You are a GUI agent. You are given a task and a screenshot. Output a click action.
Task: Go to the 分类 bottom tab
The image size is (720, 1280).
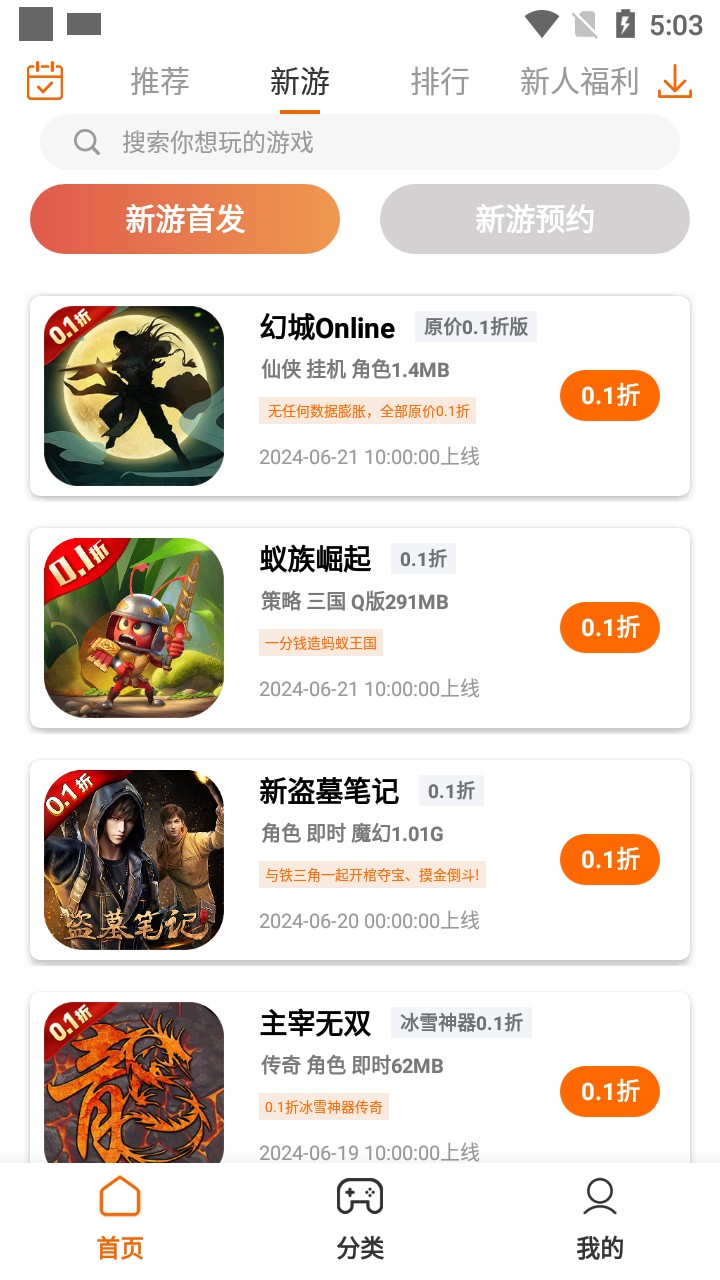click(360, 1220)
